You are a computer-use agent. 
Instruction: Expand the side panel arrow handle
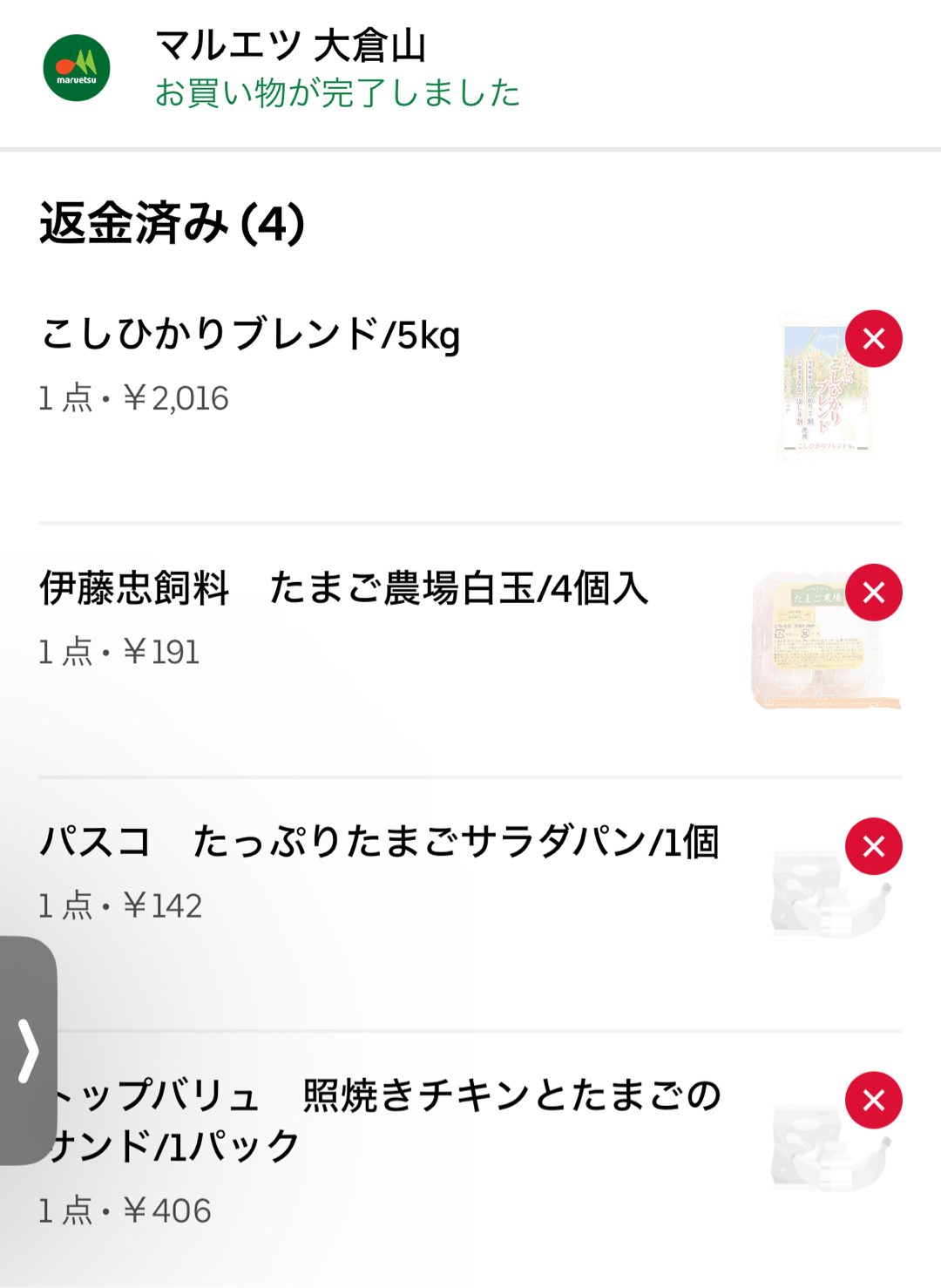(x=29, y=1050)
